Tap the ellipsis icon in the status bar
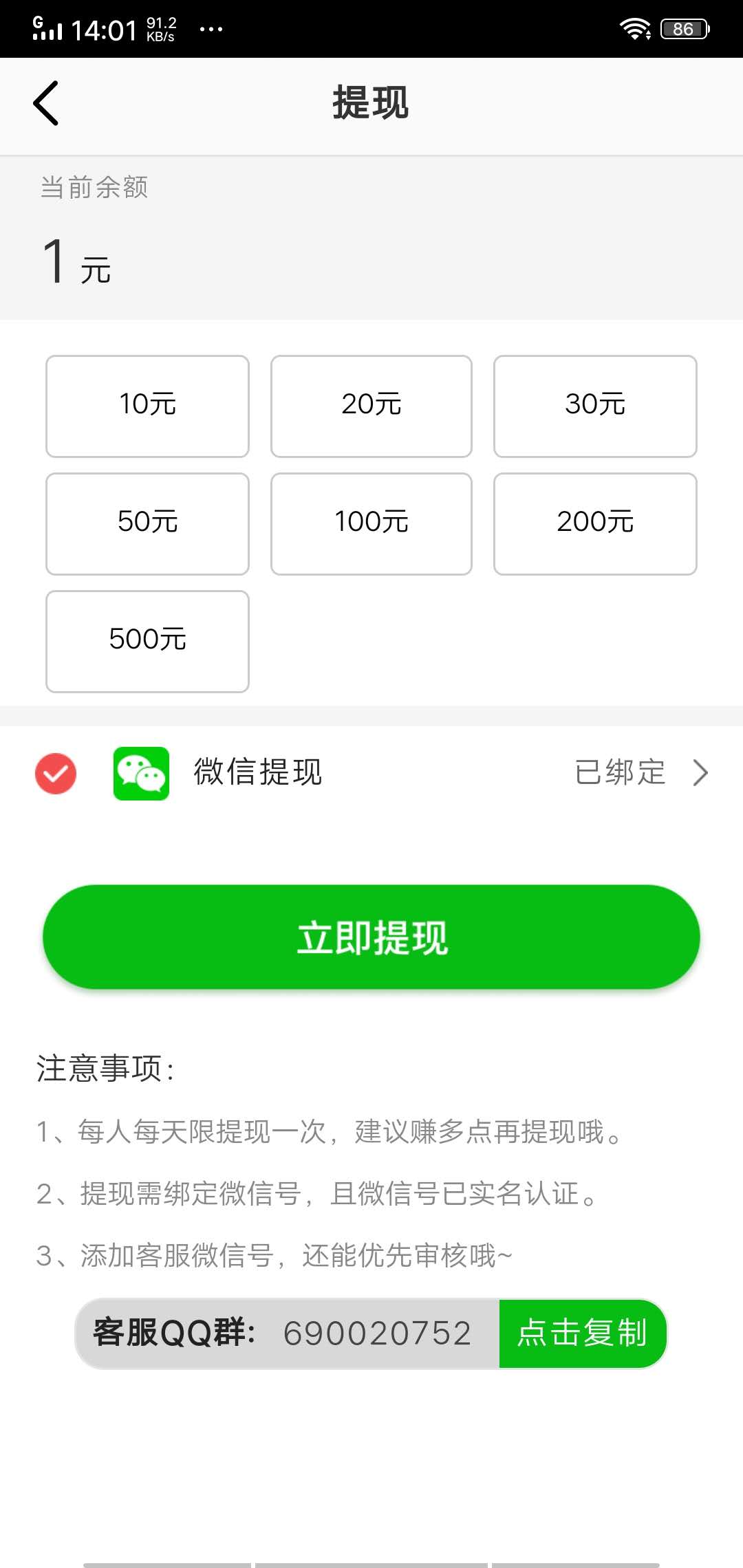 coord(211,28)
